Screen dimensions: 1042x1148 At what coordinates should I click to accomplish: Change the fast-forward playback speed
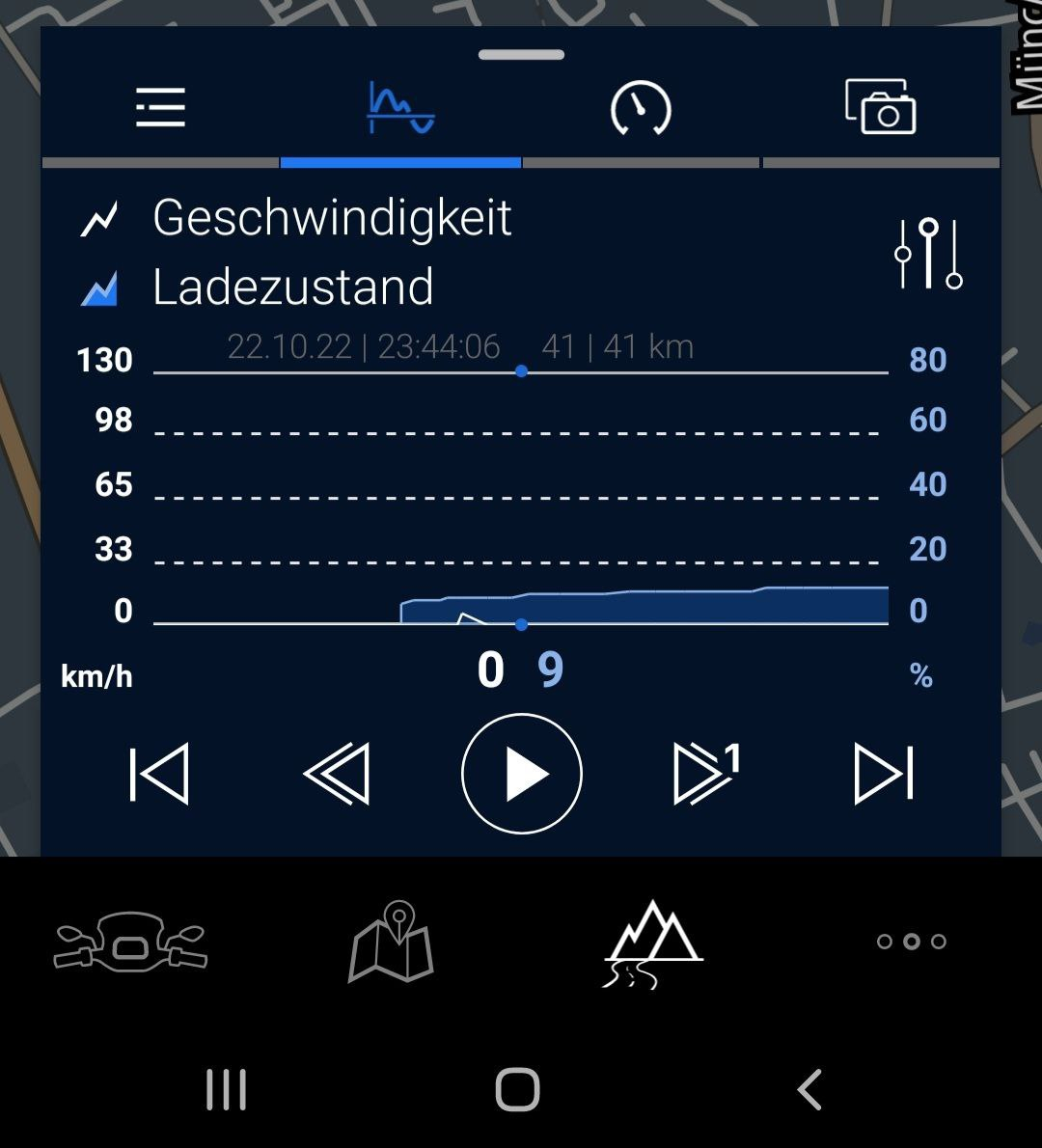[706, 774]
